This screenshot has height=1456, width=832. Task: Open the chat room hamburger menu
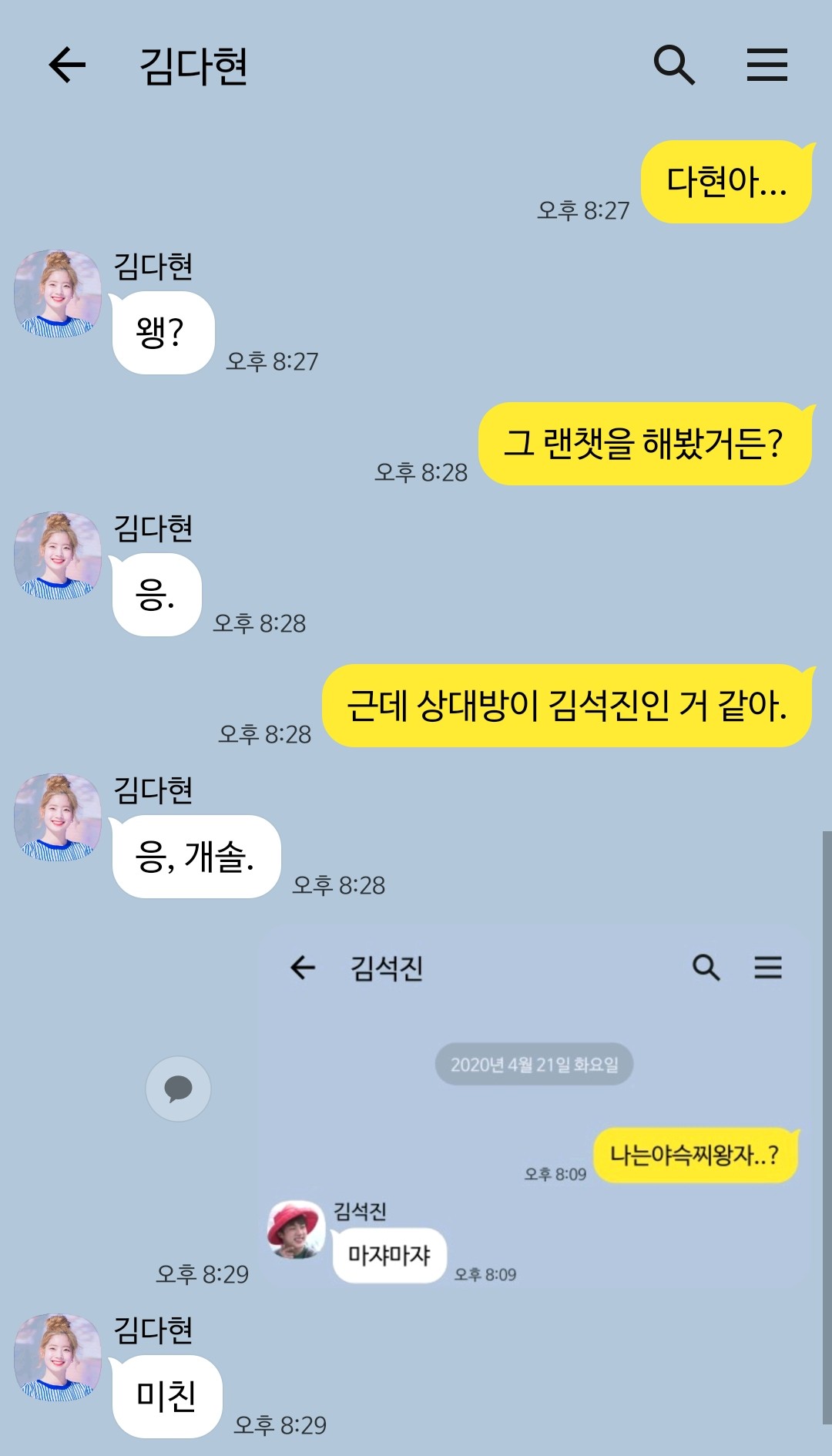point(767,65)
